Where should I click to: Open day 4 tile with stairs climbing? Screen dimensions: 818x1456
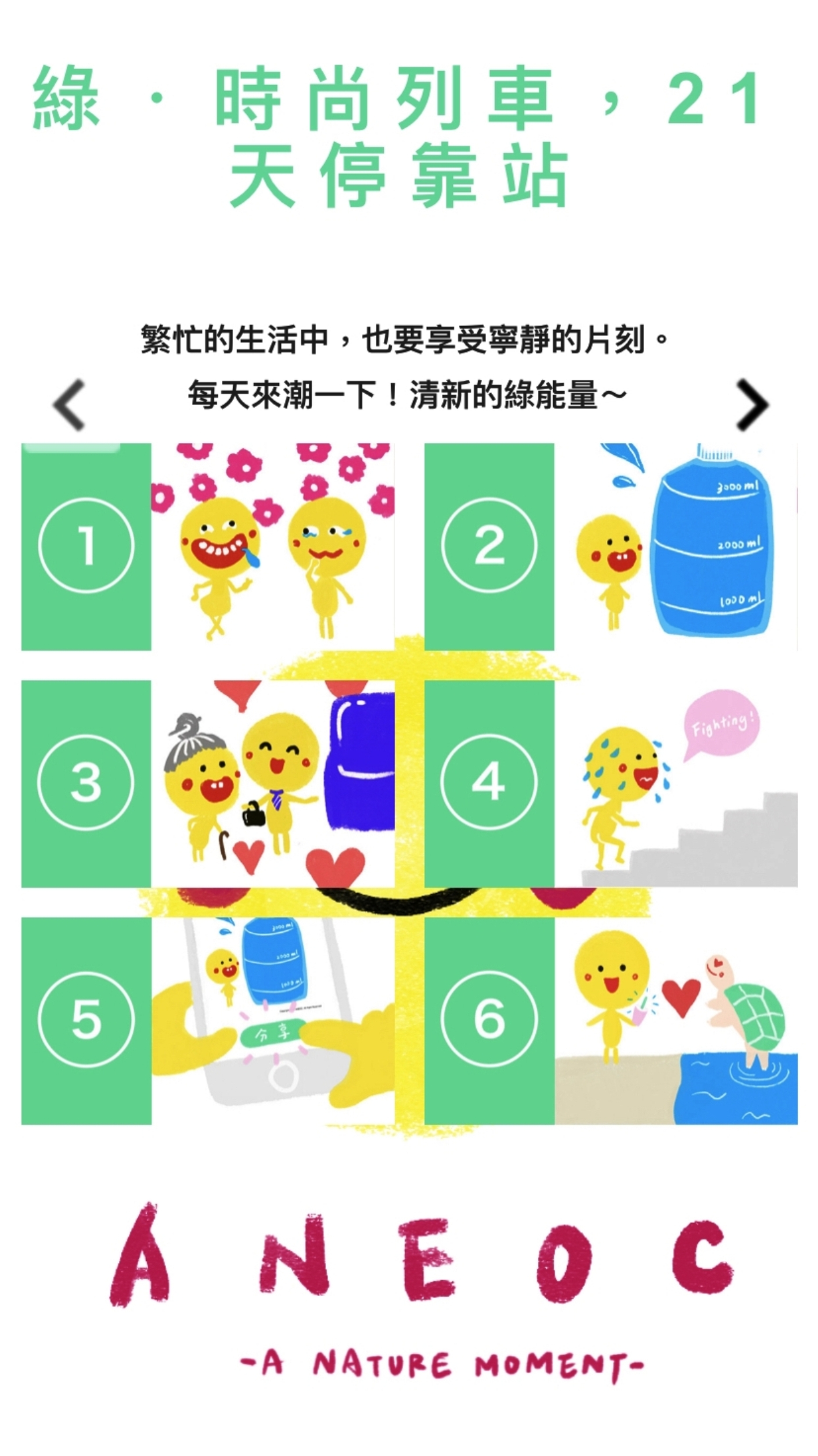(610, 784)
